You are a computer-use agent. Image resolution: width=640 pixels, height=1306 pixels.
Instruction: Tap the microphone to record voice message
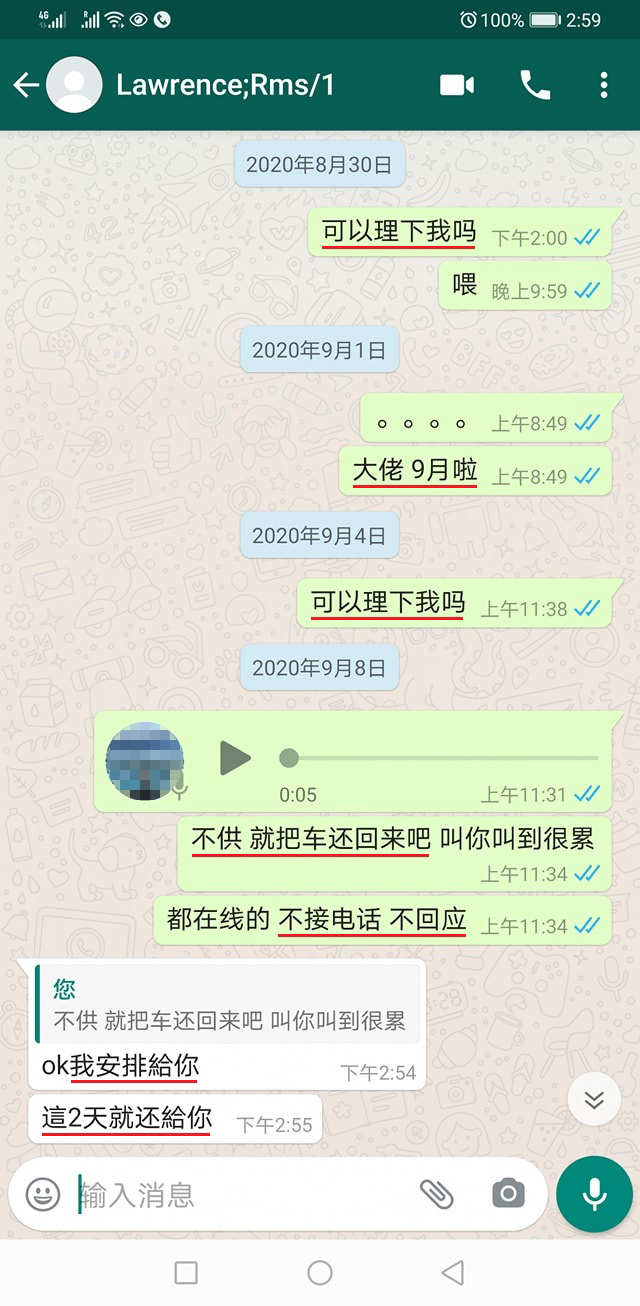pyautogui.click(x=594, y=1194)
